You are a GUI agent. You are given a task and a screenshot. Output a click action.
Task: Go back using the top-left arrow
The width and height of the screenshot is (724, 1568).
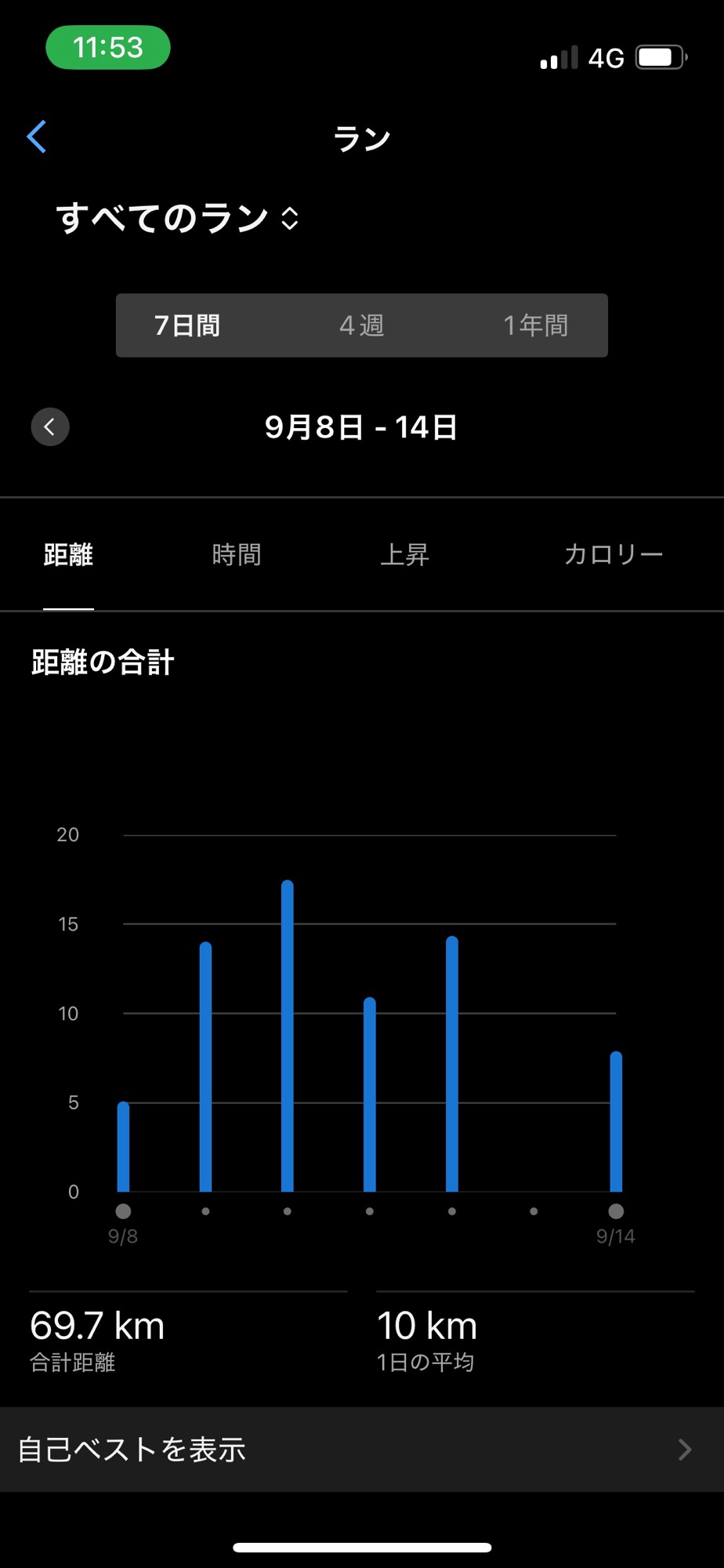point(37,137)
